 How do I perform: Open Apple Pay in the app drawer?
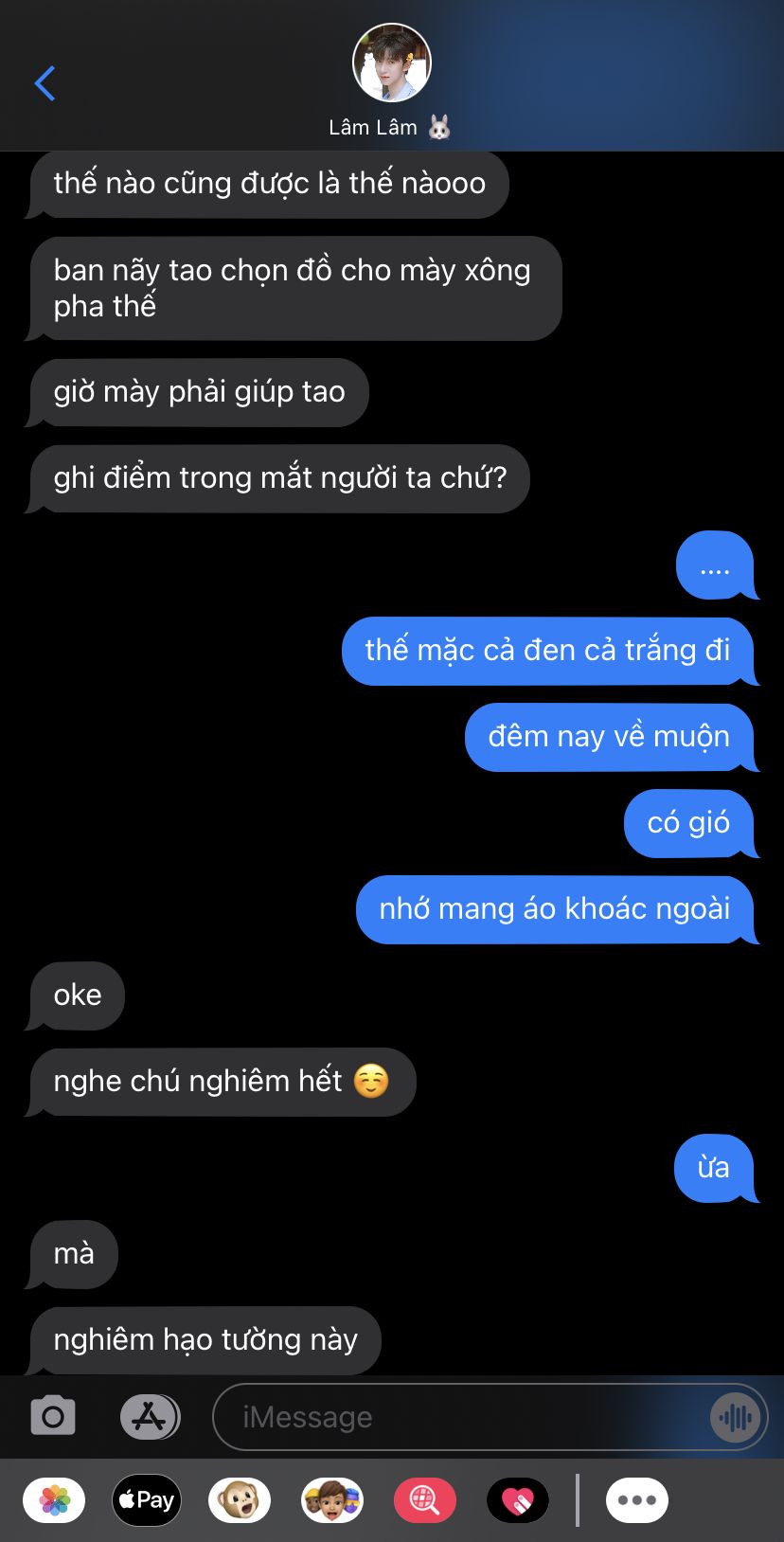click(x=147, y=1500)
